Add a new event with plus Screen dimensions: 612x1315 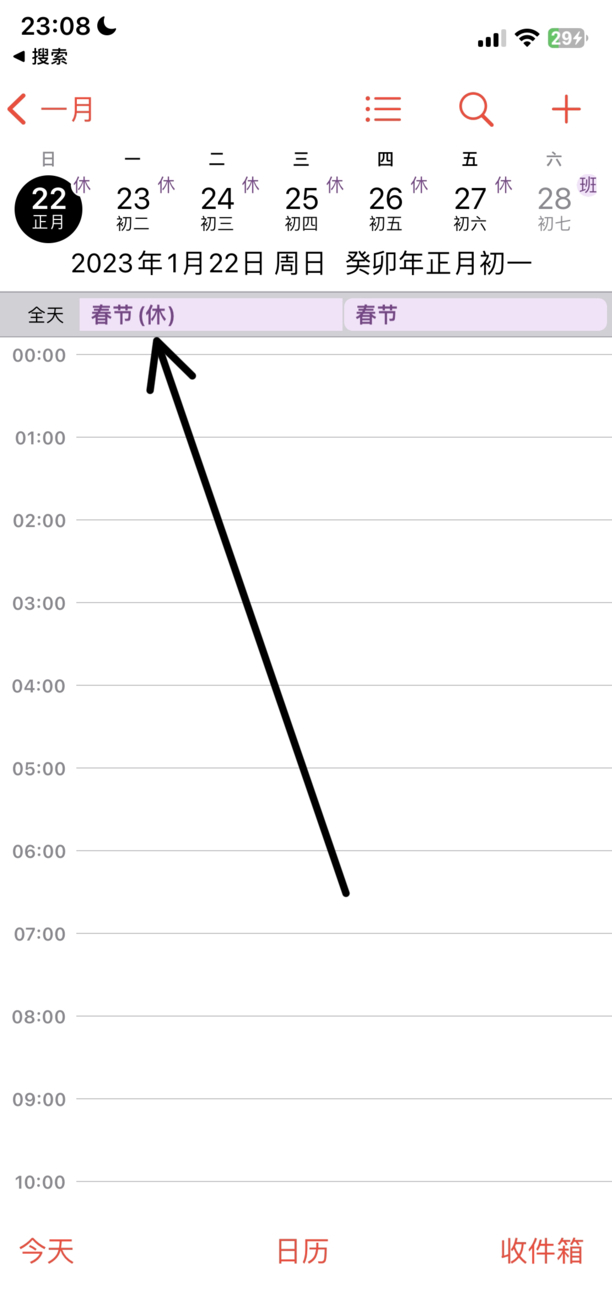tap(566, 109)
